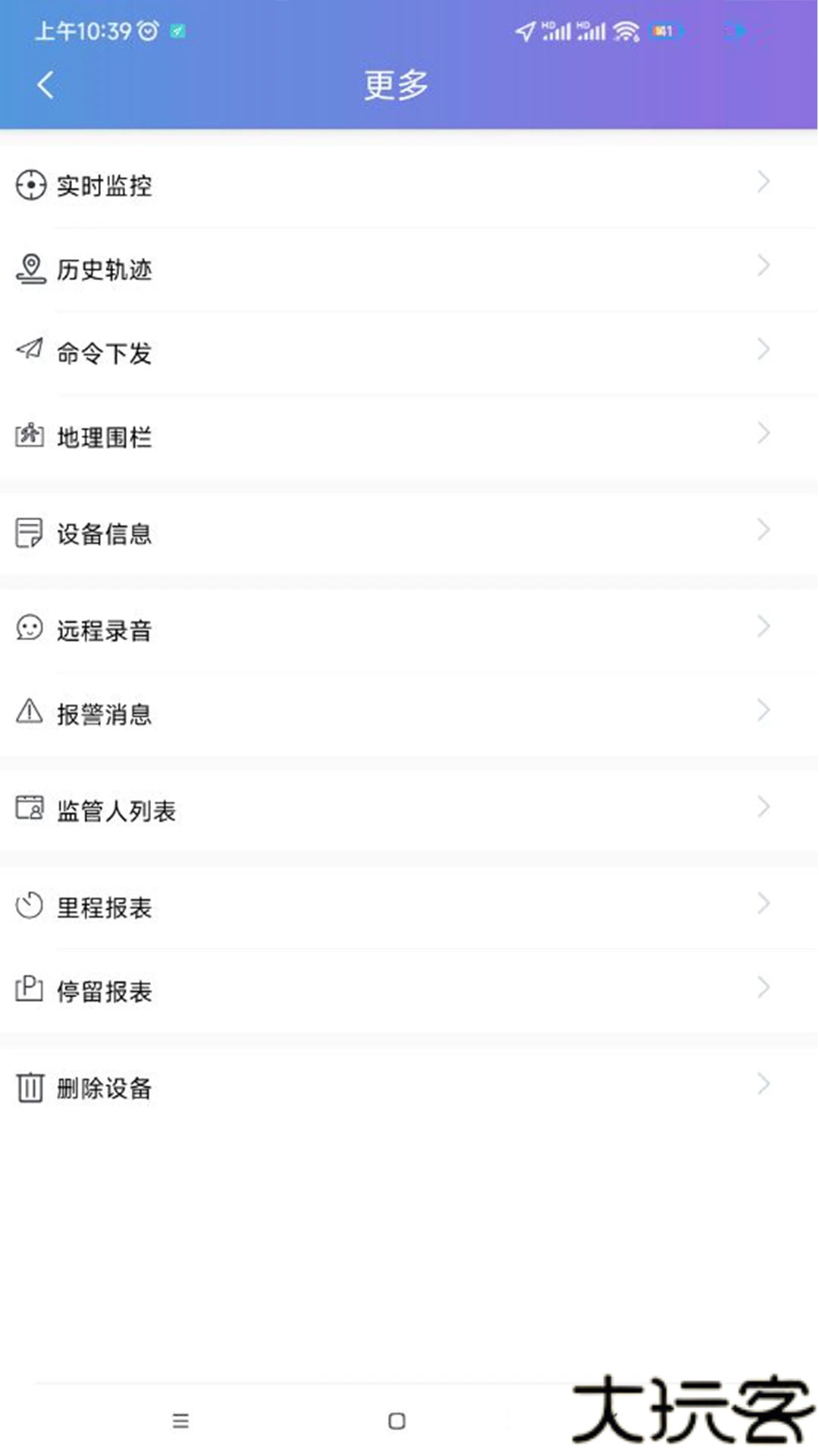The height and width of the screenshot is (1456, 819).
Task: Tap the 删除设备 trash can icon
Action: click(29, 1086)
